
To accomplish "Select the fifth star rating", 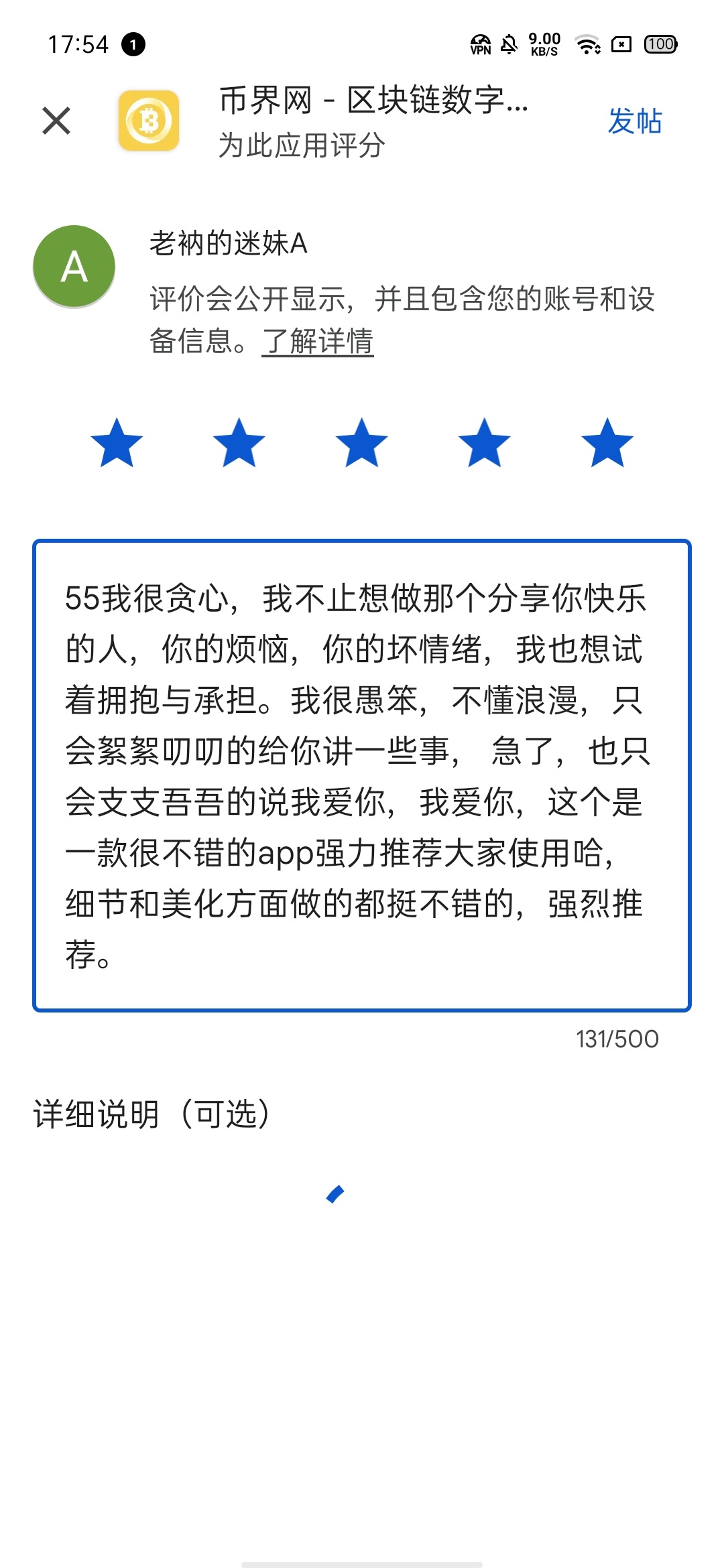I will point(607,443).
